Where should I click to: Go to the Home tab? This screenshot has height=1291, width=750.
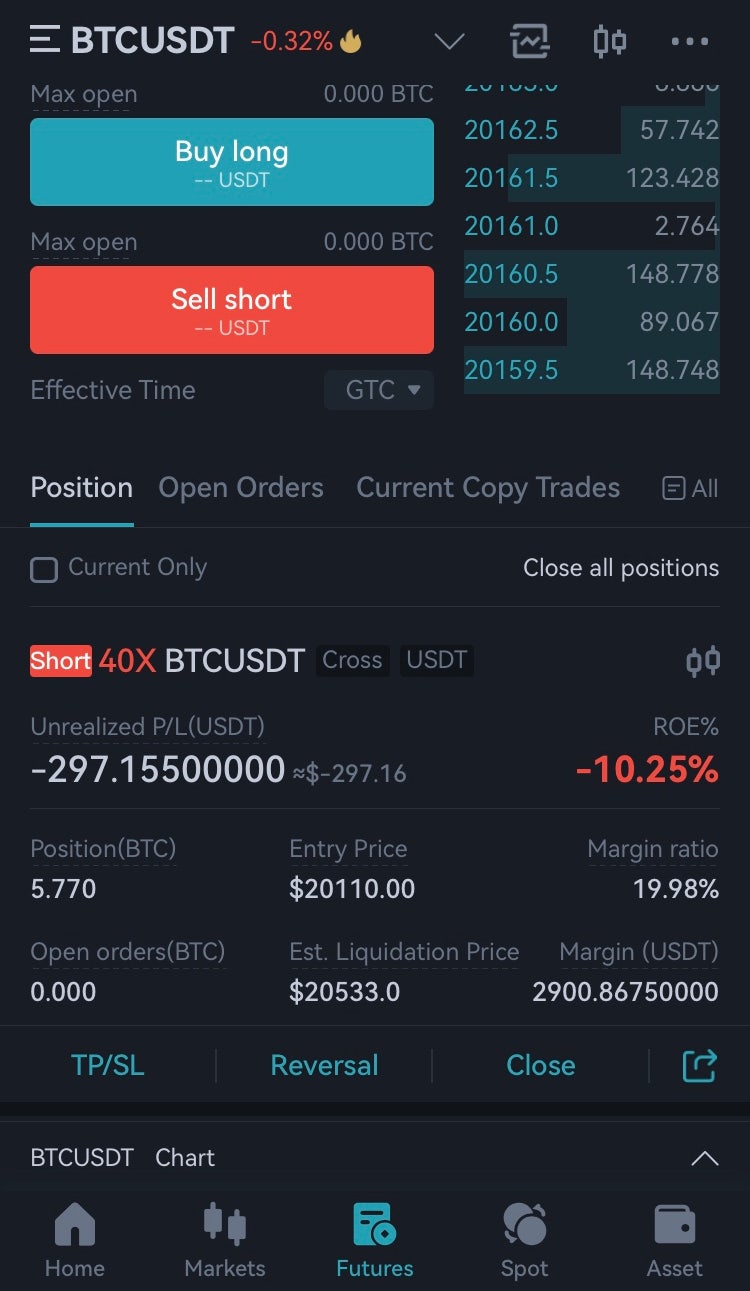(x=75, y=1240)
